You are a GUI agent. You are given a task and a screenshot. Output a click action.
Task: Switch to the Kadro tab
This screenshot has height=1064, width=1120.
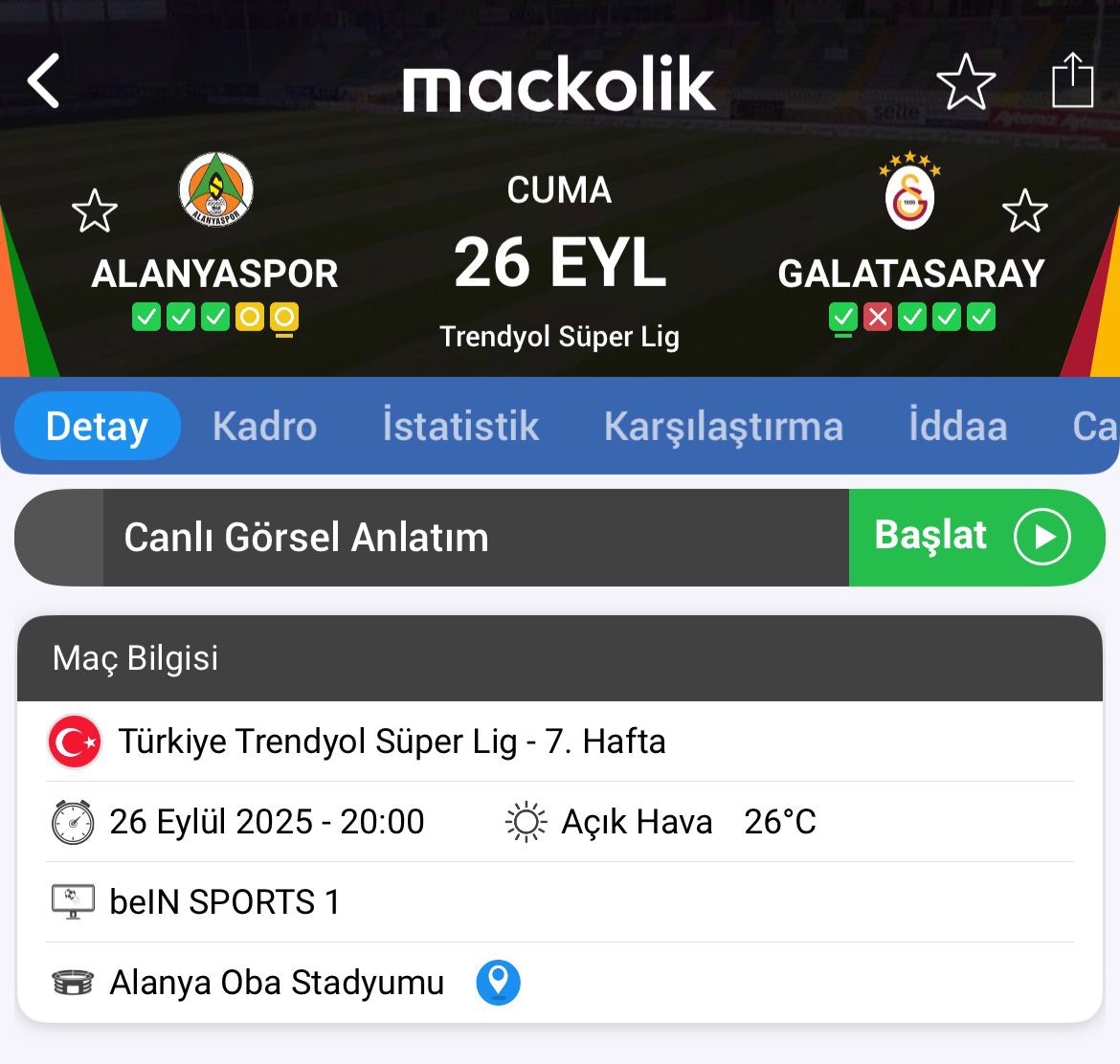pyautogui.click(x=264, y=427)
